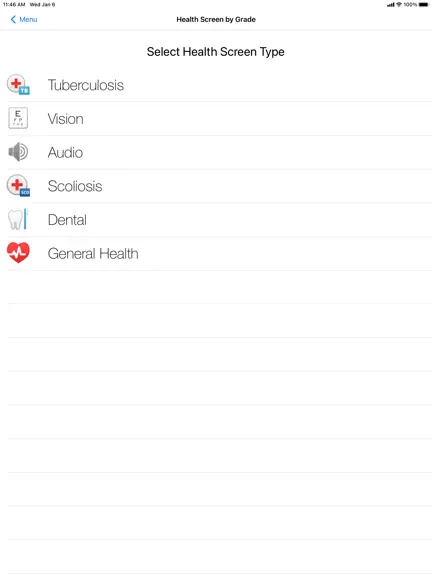Go back to Menu
432x576 pixels.
(x=24, y=19)
